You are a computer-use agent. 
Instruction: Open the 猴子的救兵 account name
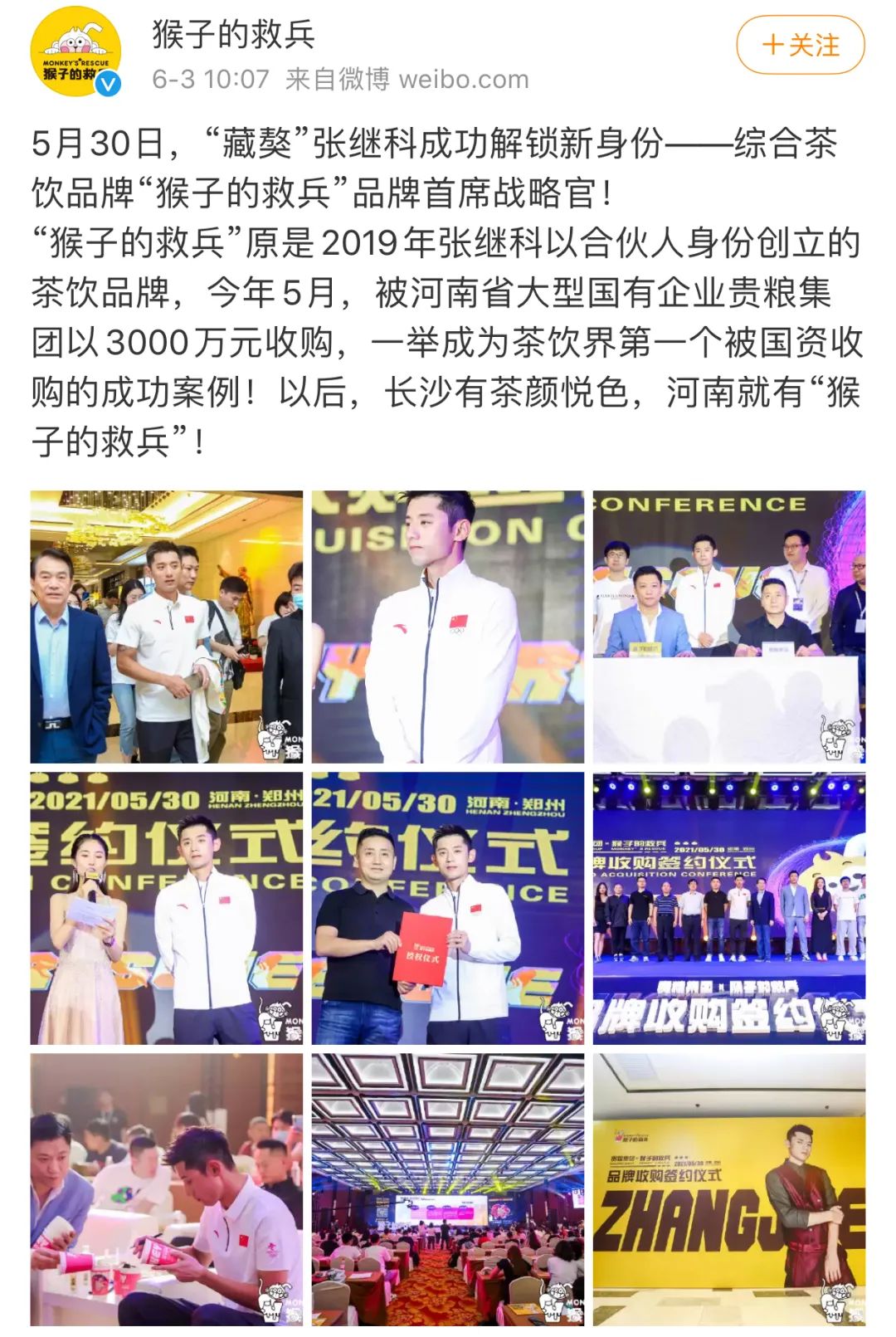pyautogui.click(x=233, y=34)
